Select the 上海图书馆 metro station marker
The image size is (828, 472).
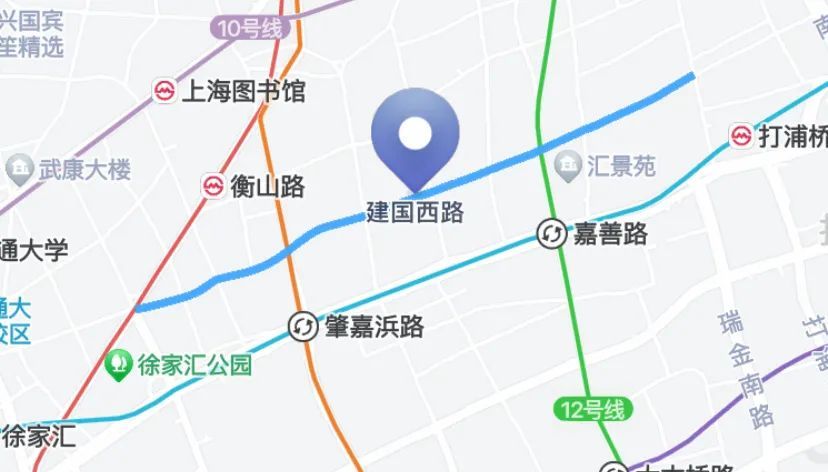[165, 92]
